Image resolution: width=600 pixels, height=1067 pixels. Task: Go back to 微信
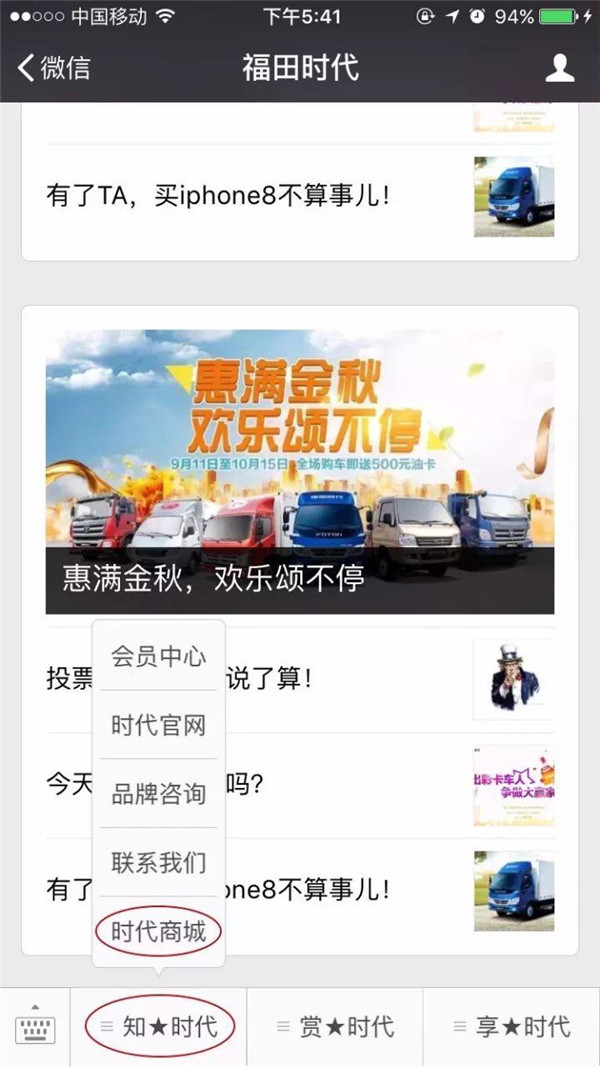click(x=55, y=68)
